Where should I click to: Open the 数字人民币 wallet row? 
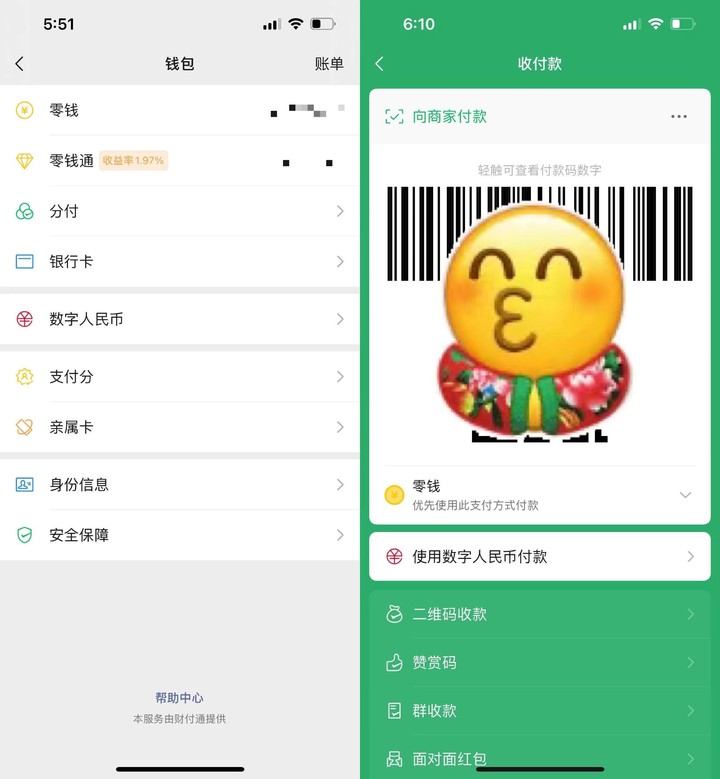(180, 319)
